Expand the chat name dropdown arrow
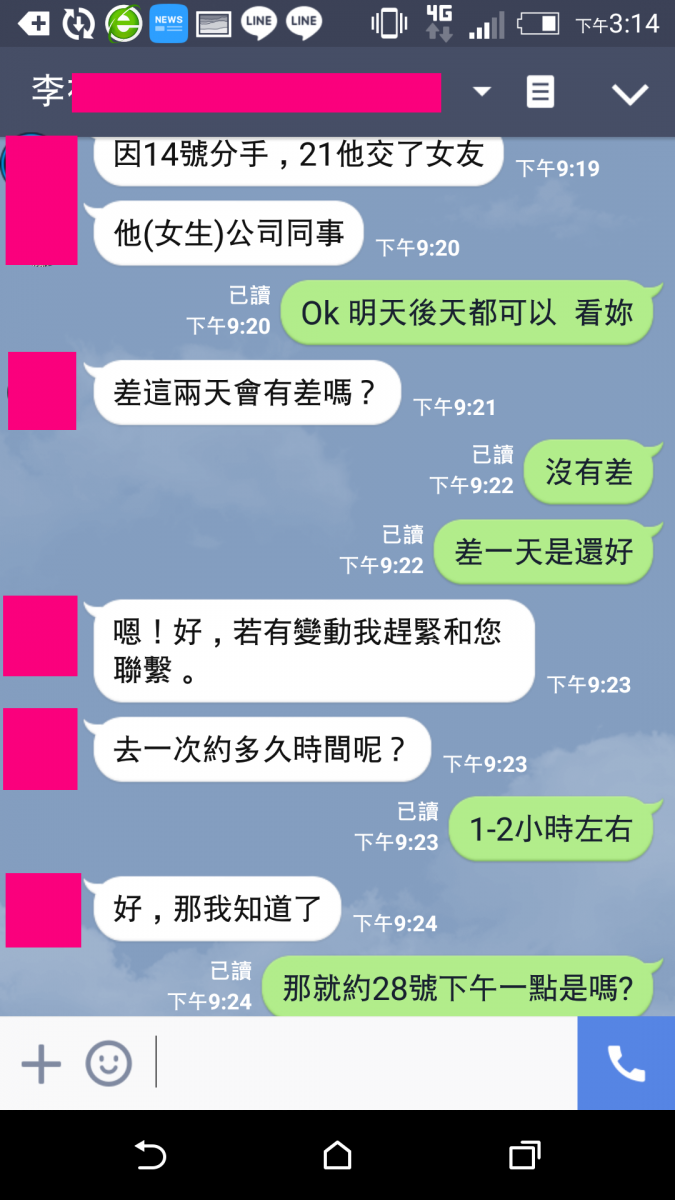 [482, 92]
